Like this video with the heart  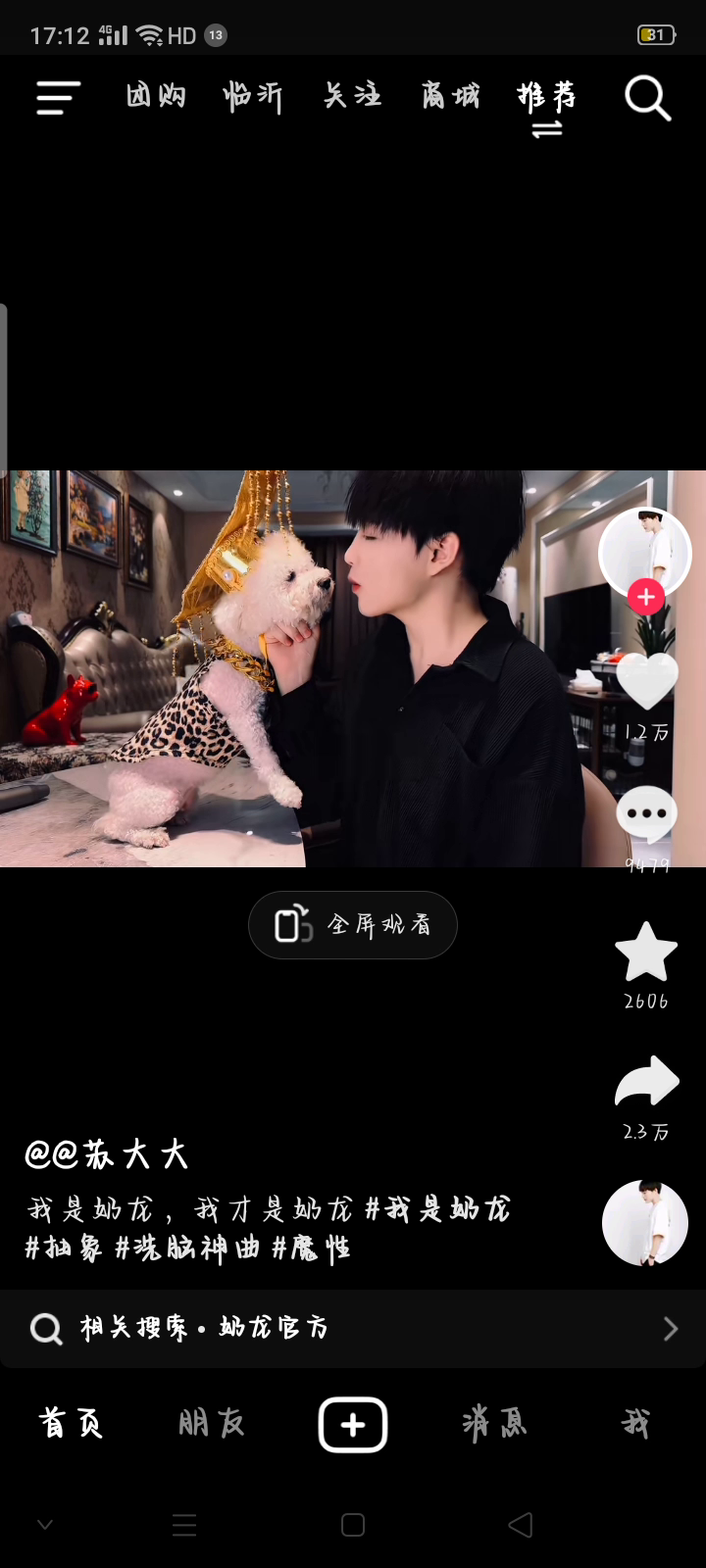pos(646,680)
